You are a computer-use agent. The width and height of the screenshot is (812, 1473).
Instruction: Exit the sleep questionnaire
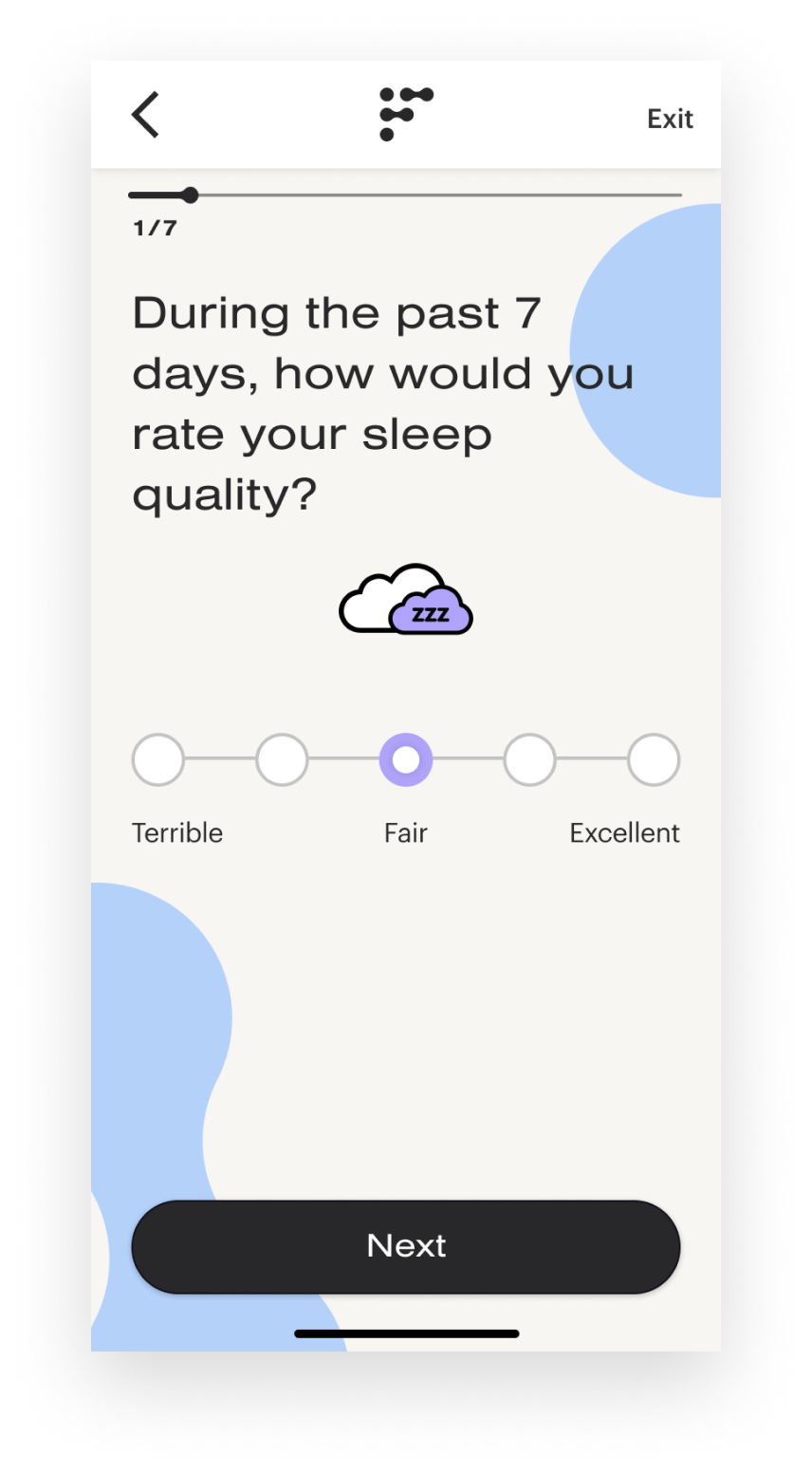click(x=670, y=119)
